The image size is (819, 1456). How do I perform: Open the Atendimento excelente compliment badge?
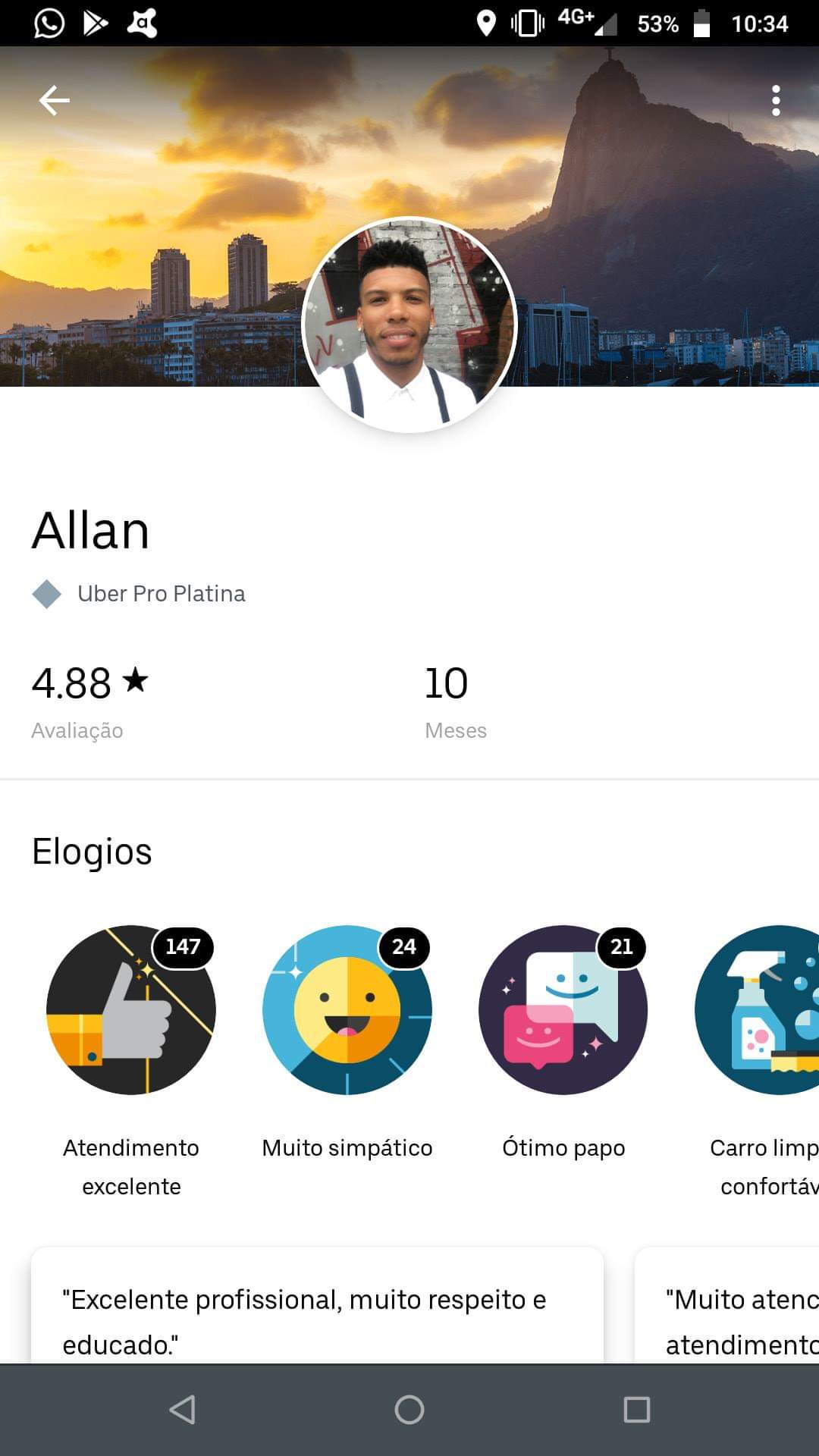click(x=131, y=1010)
